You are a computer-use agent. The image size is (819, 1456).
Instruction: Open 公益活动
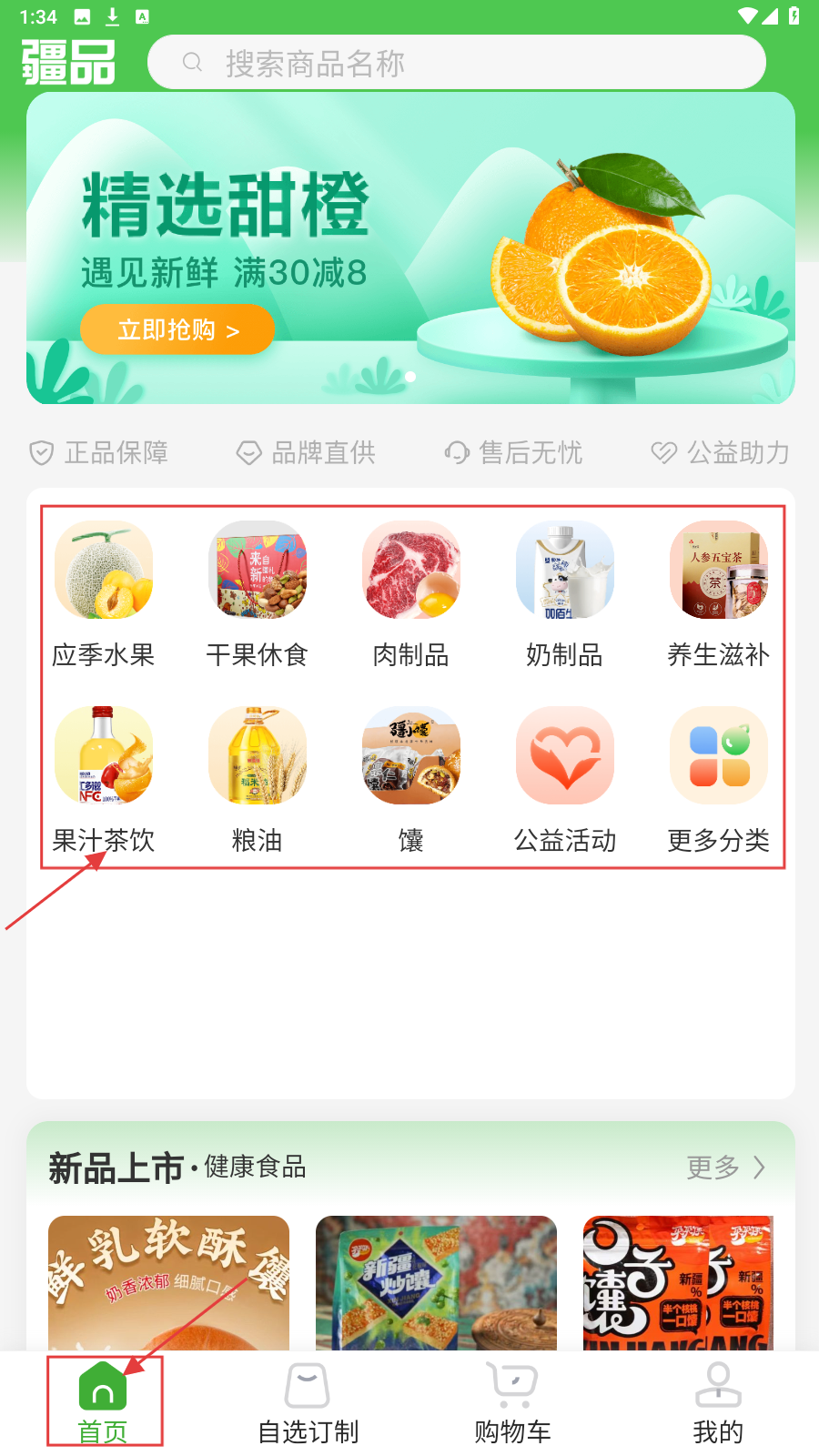[x=565, y=778]
